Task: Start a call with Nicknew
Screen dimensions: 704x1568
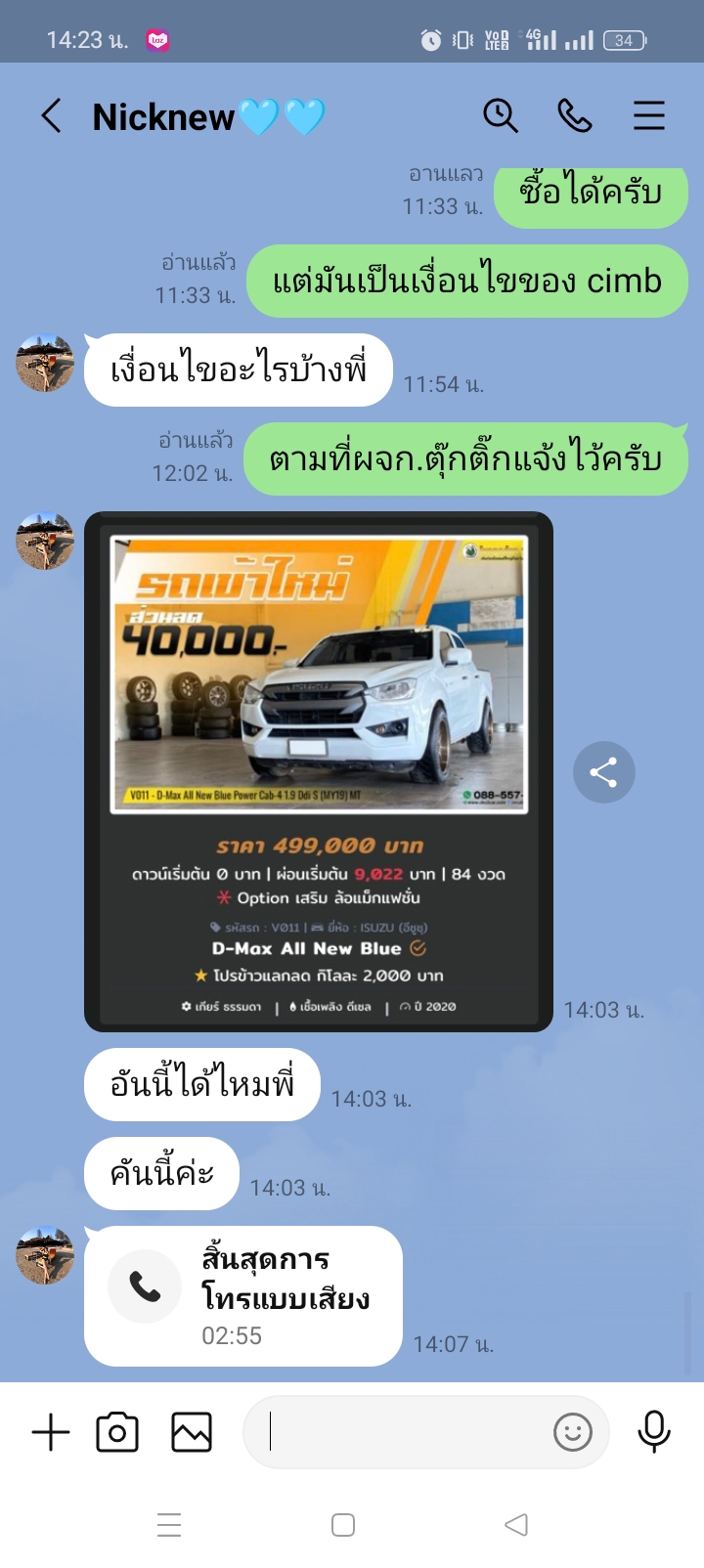Action: click(575, 116)
